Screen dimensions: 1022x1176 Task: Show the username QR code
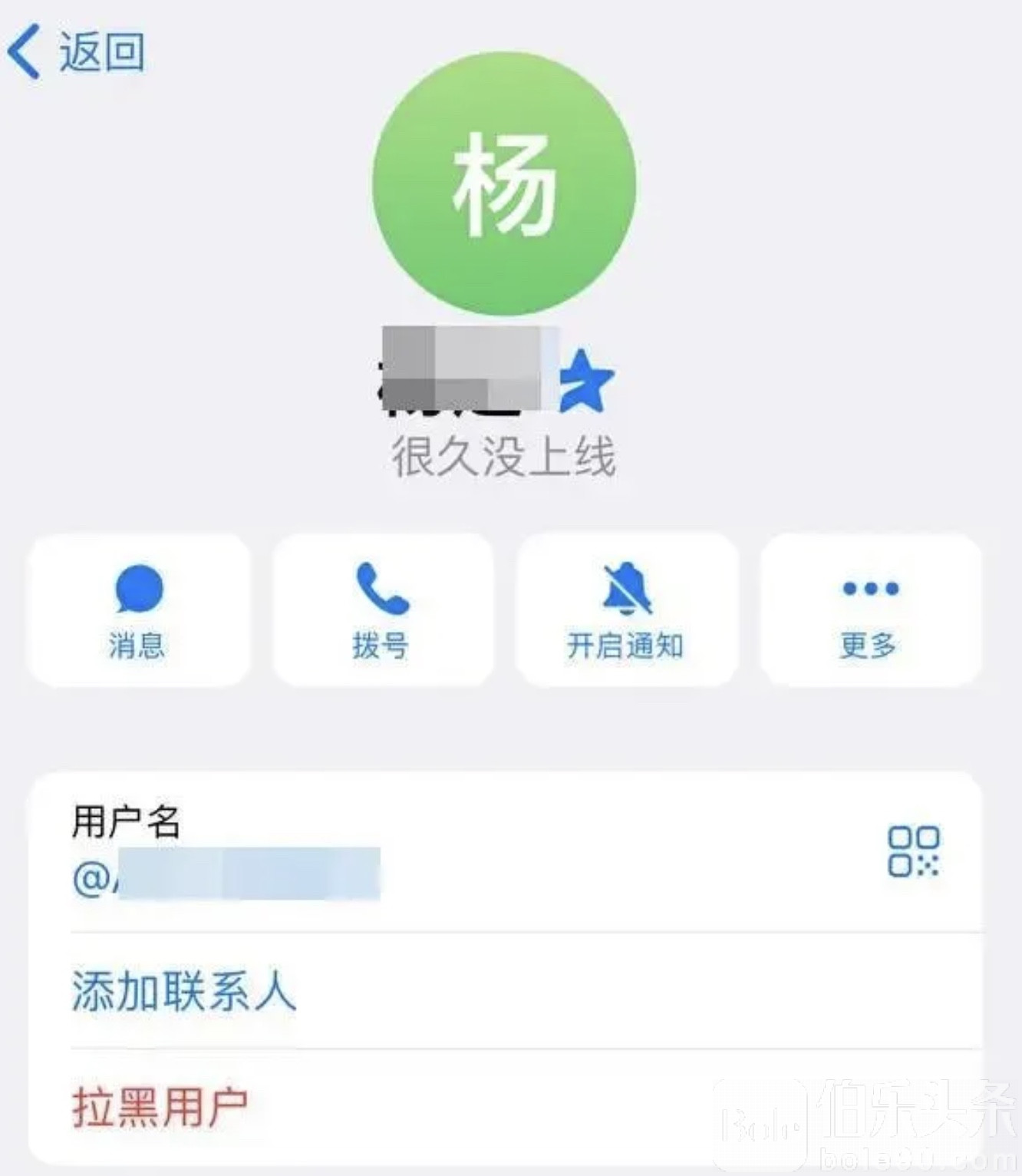click(913, 851)
